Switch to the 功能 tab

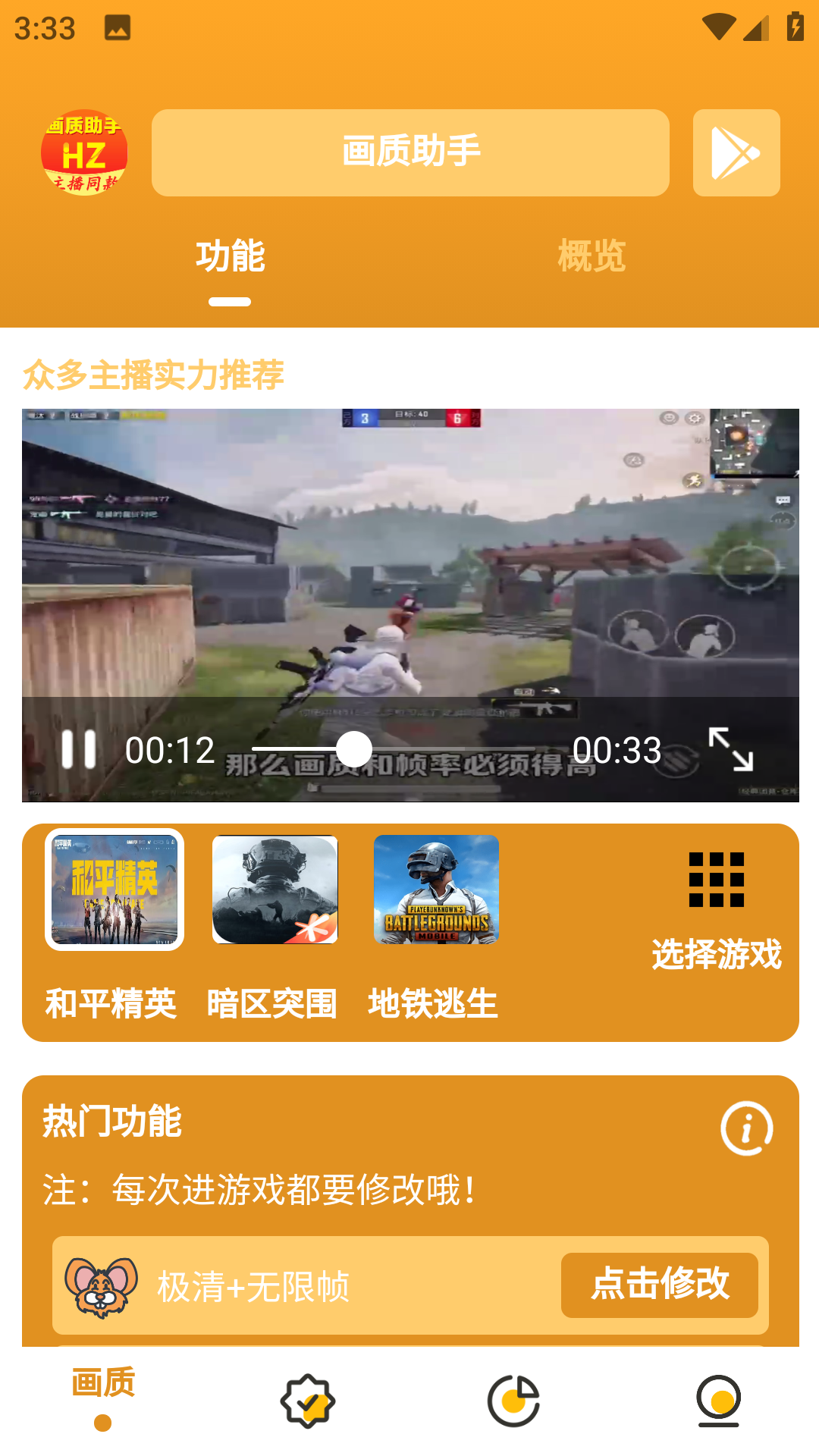(x=231, y=256)
